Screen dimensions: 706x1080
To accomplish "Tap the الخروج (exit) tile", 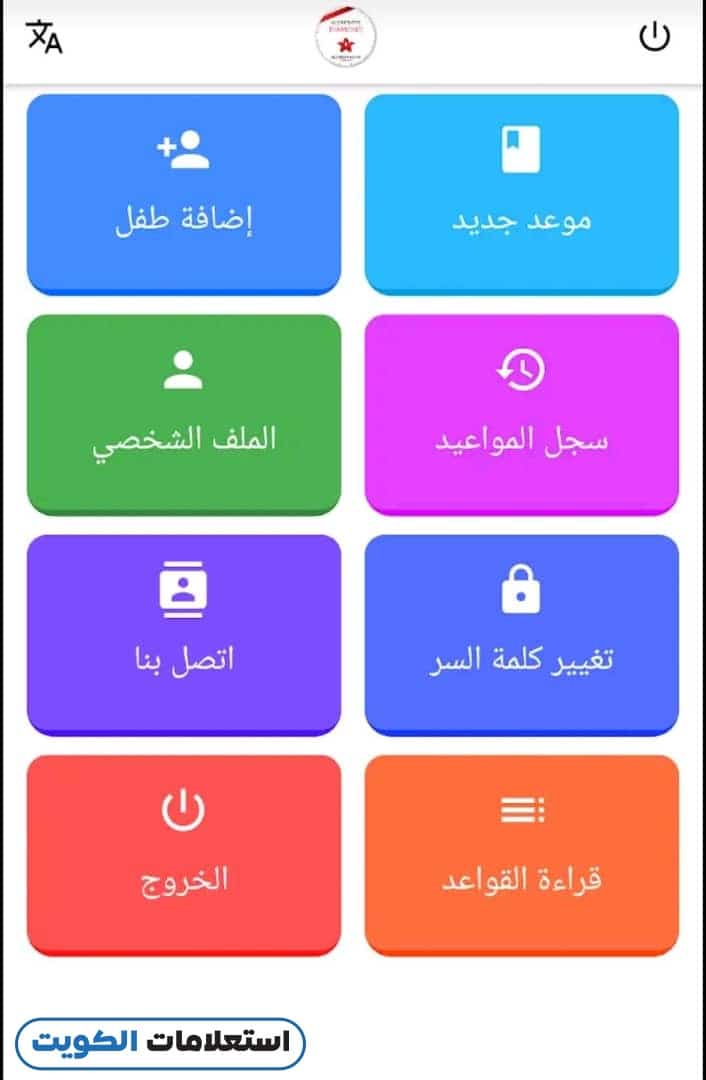I will [x=183, y=853].
